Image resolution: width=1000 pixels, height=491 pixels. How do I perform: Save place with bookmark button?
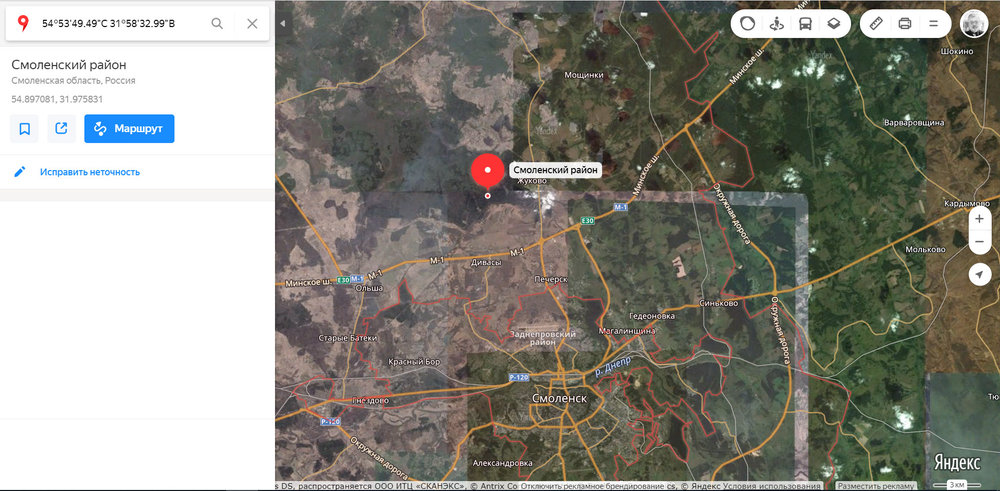coord(25,129)
